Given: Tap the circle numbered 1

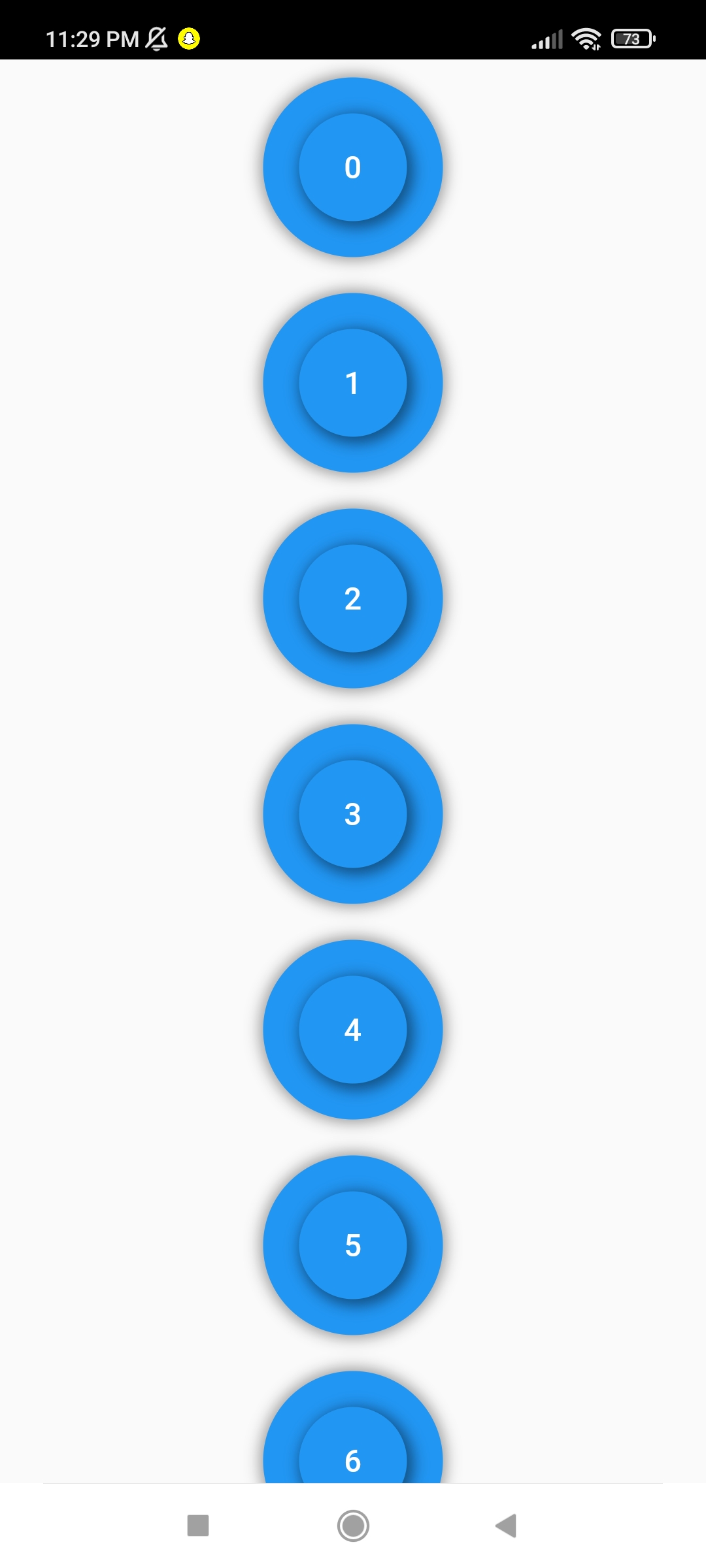Looking at the screenshot, I should coord(353,384).
